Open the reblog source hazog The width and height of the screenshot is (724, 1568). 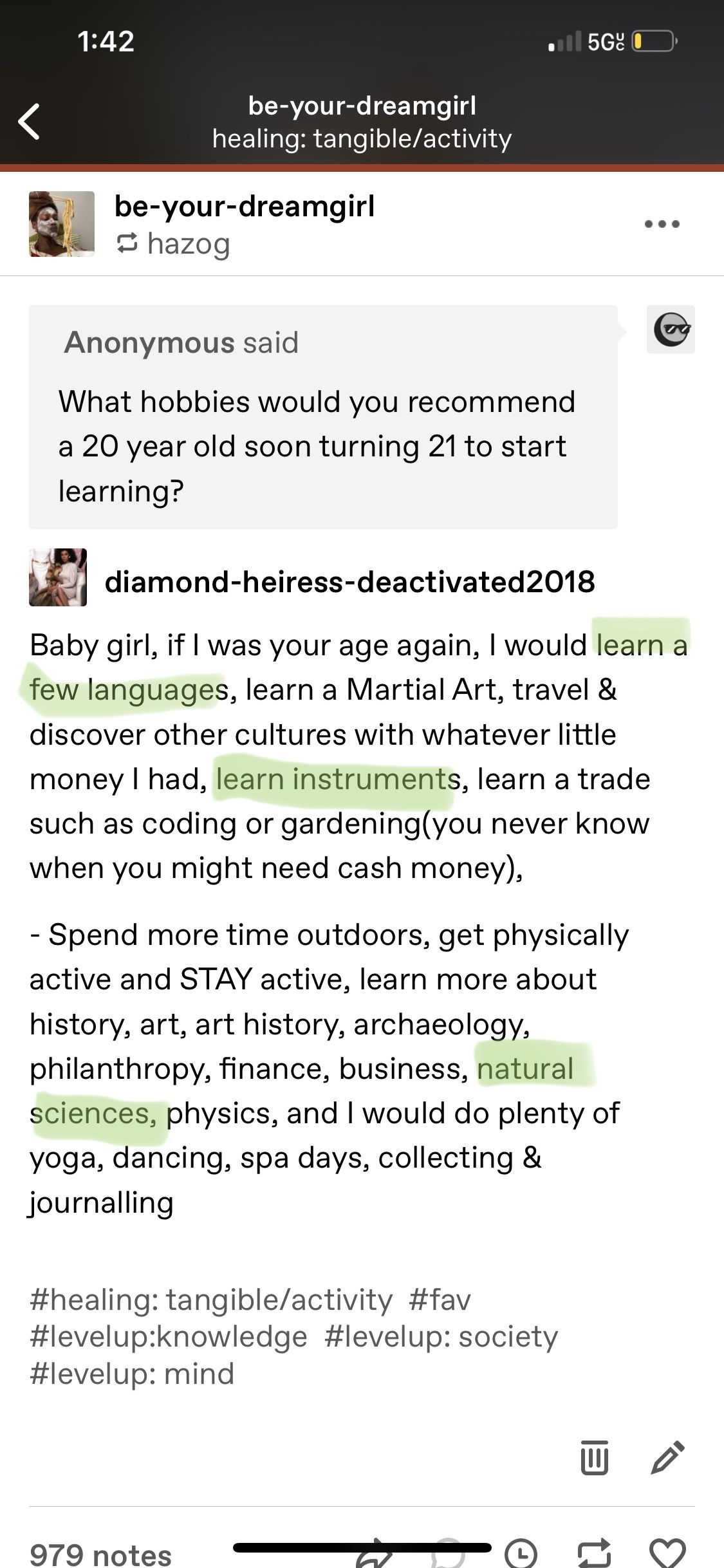pyautogui.click(x=187, y=244)
